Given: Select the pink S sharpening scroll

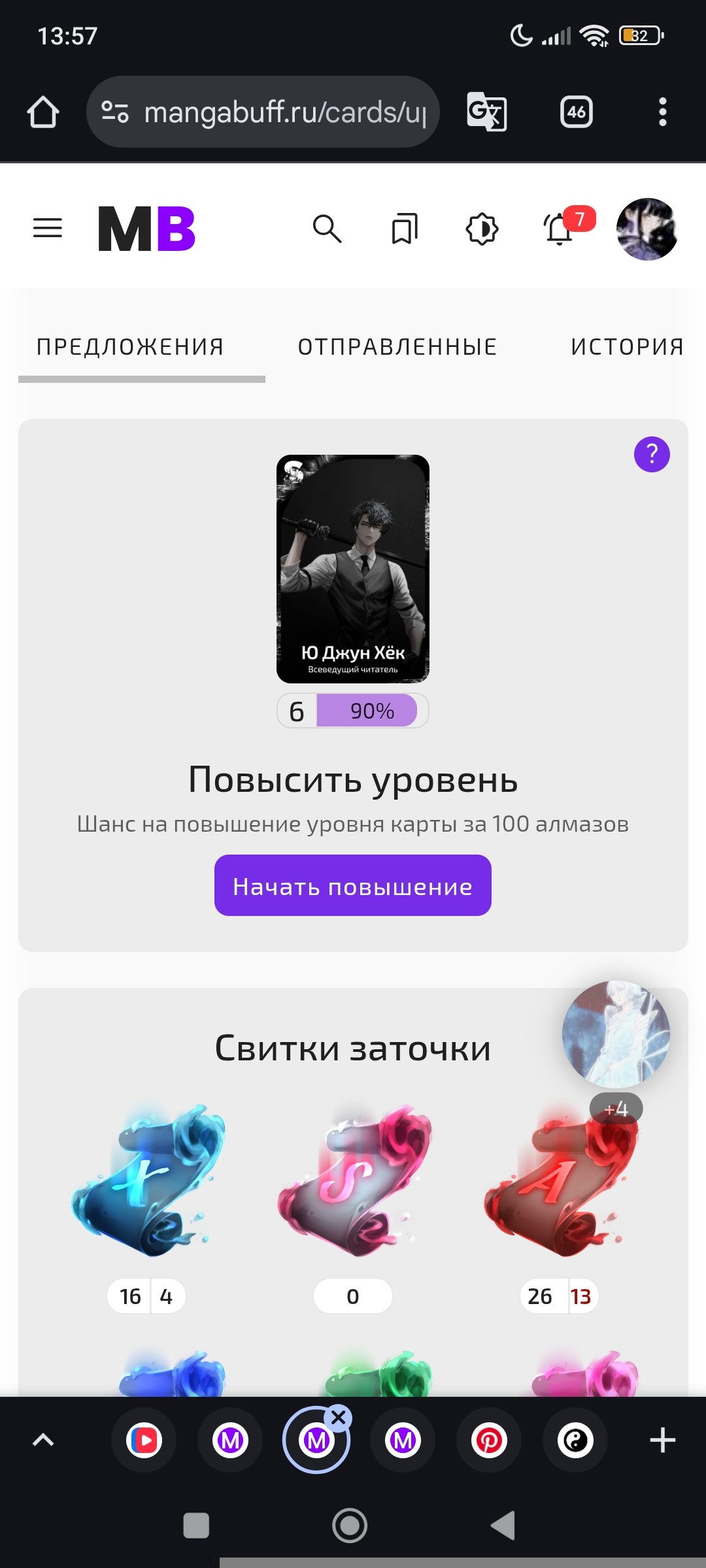Looking at the screenshot, I should click(353, 1181).
